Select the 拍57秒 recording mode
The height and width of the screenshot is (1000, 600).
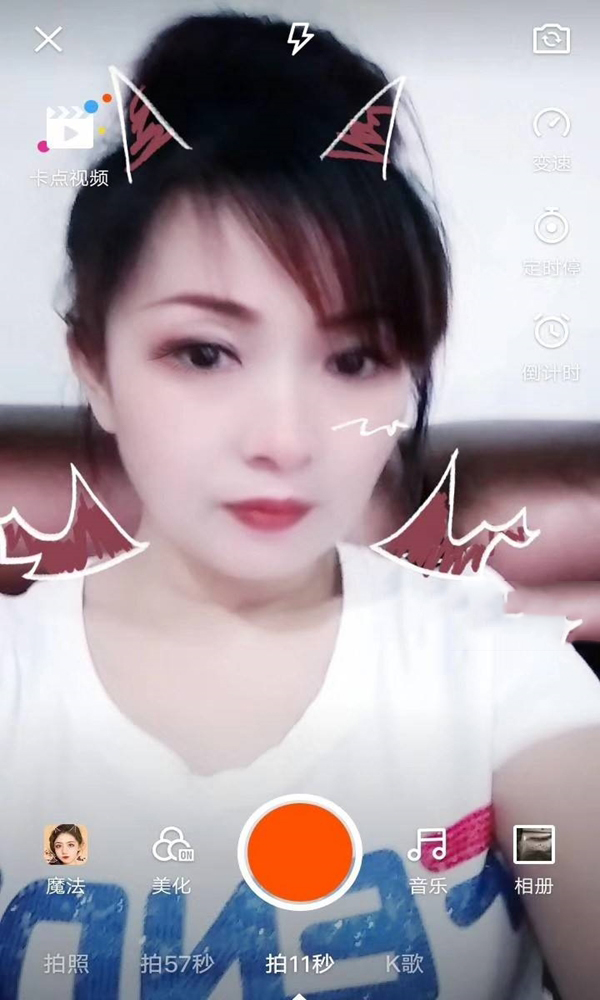coord(177,964)
